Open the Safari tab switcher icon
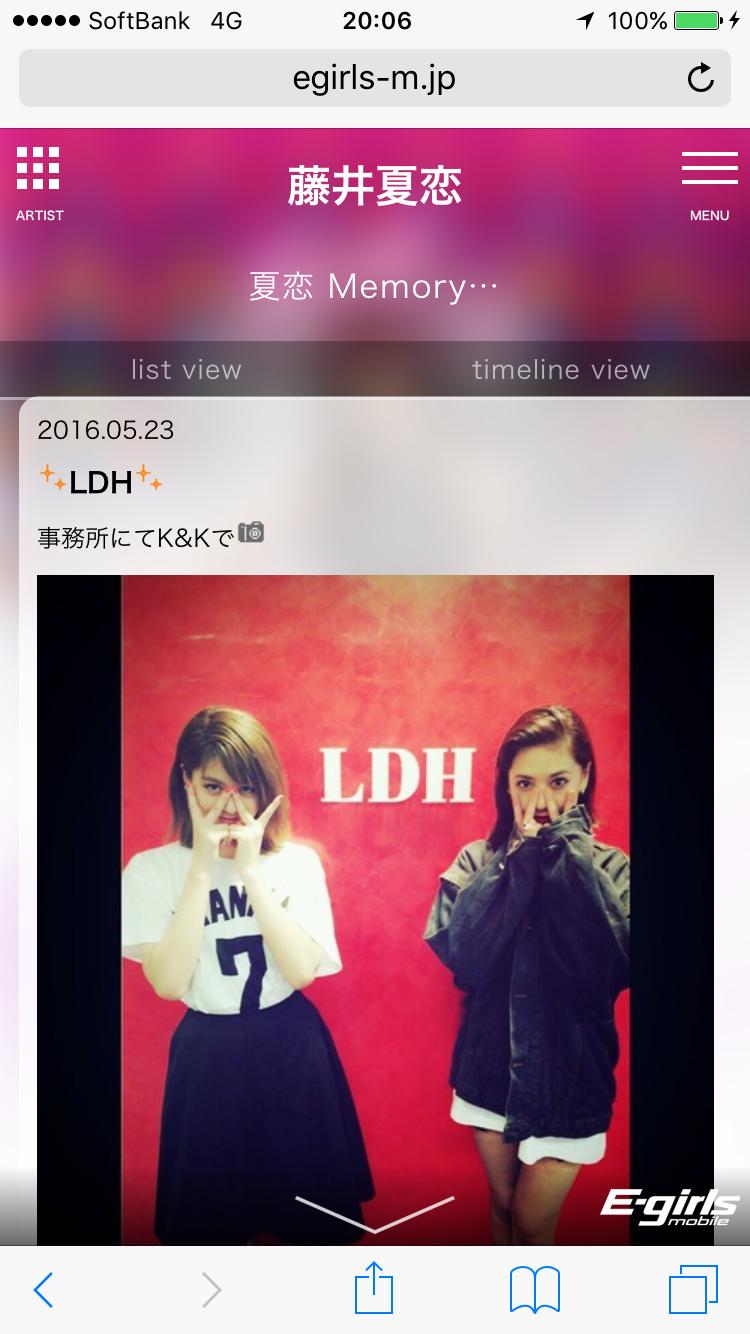Screen dimensions: 750x1334 point(692,1290)
